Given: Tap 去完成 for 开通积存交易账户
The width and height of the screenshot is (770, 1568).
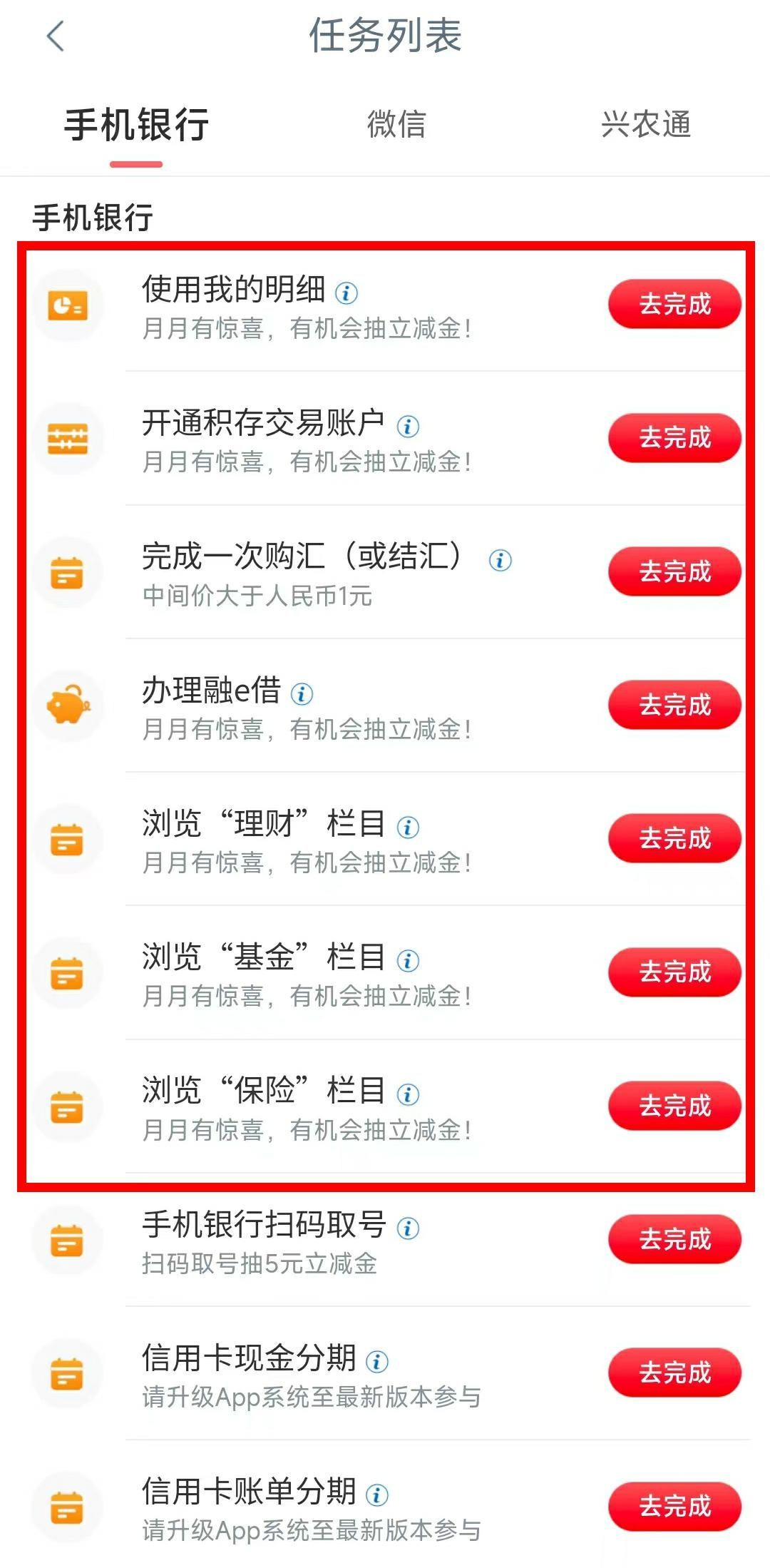Looking at the screenshot, I should pos(674,438).
